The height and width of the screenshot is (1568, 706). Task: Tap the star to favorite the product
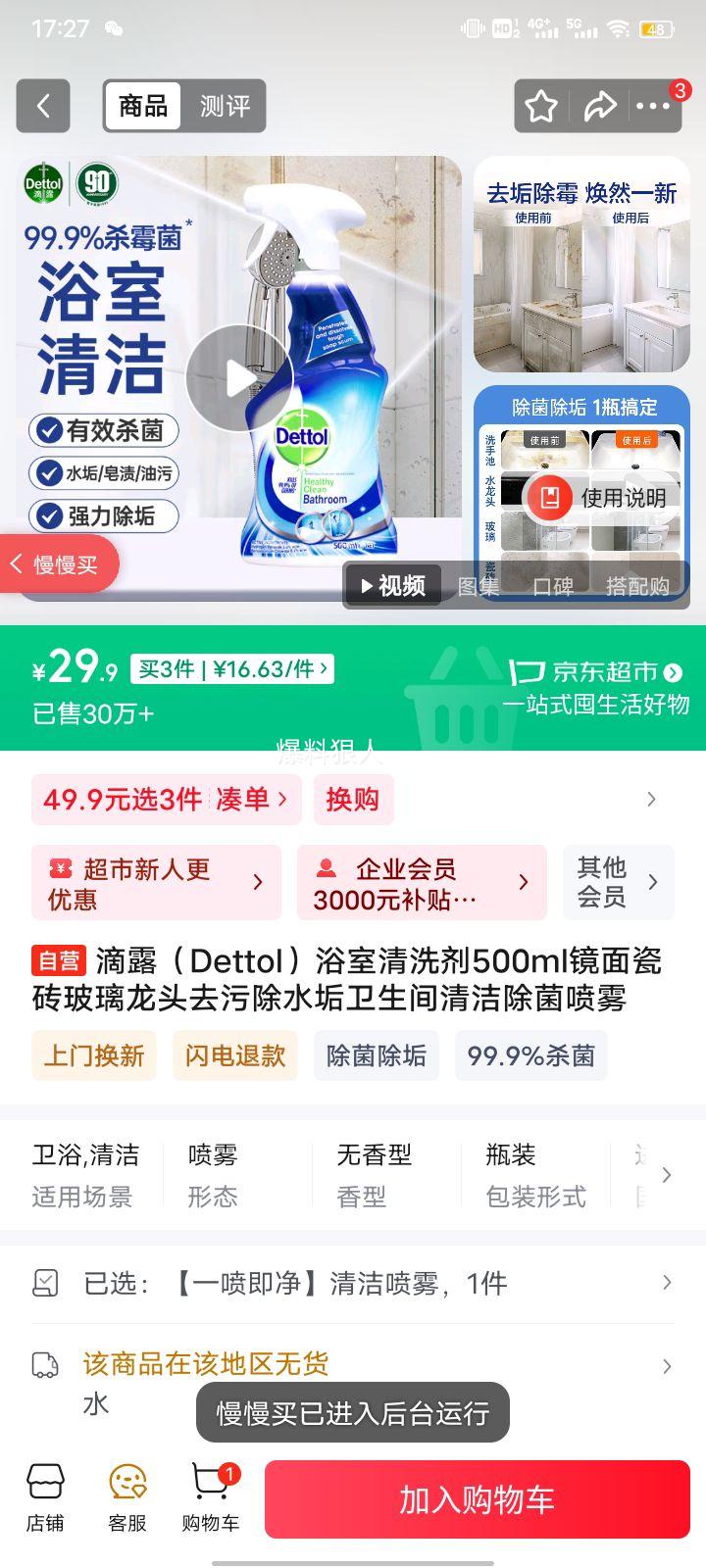[x=538, y=106]
